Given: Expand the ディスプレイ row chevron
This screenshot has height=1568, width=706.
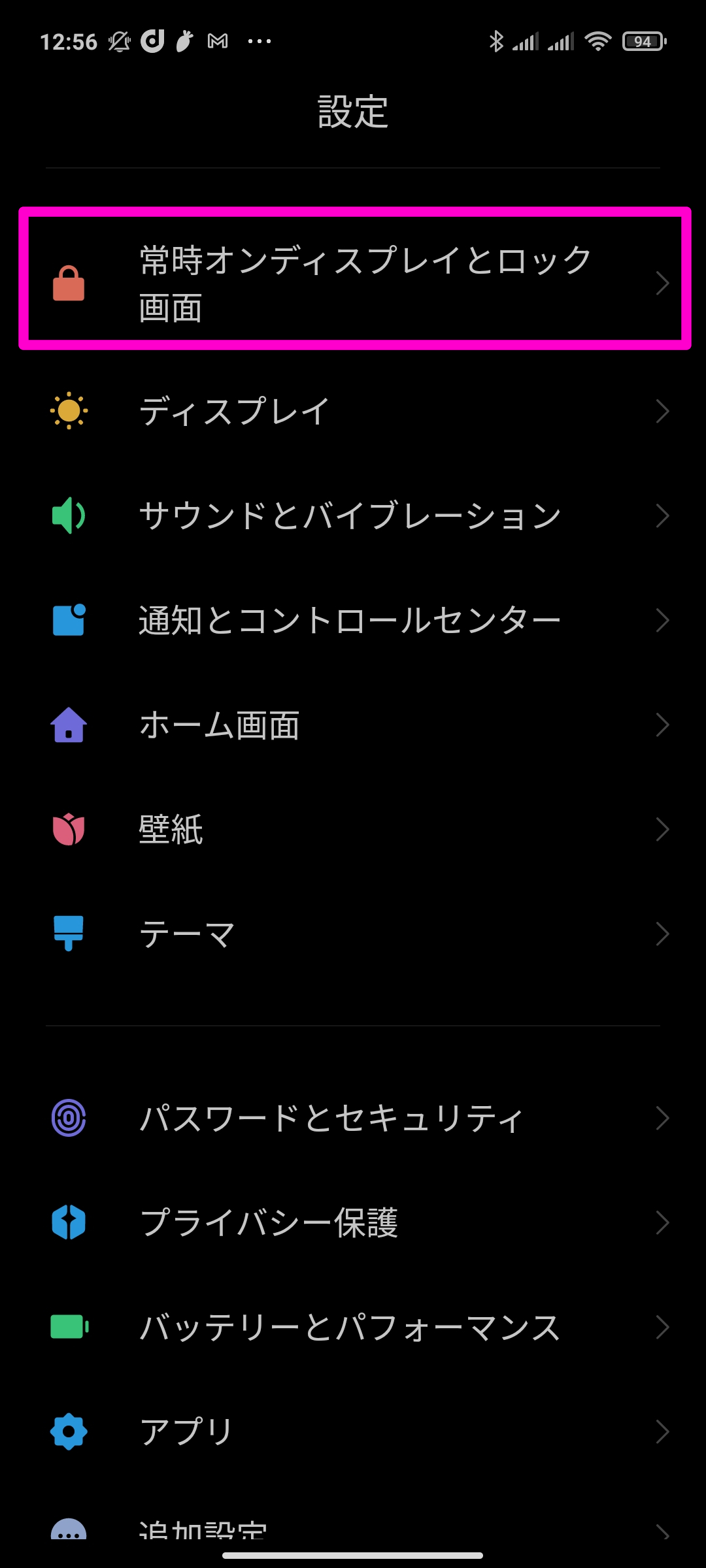Looking at the screenshot, I should (662, 410).
